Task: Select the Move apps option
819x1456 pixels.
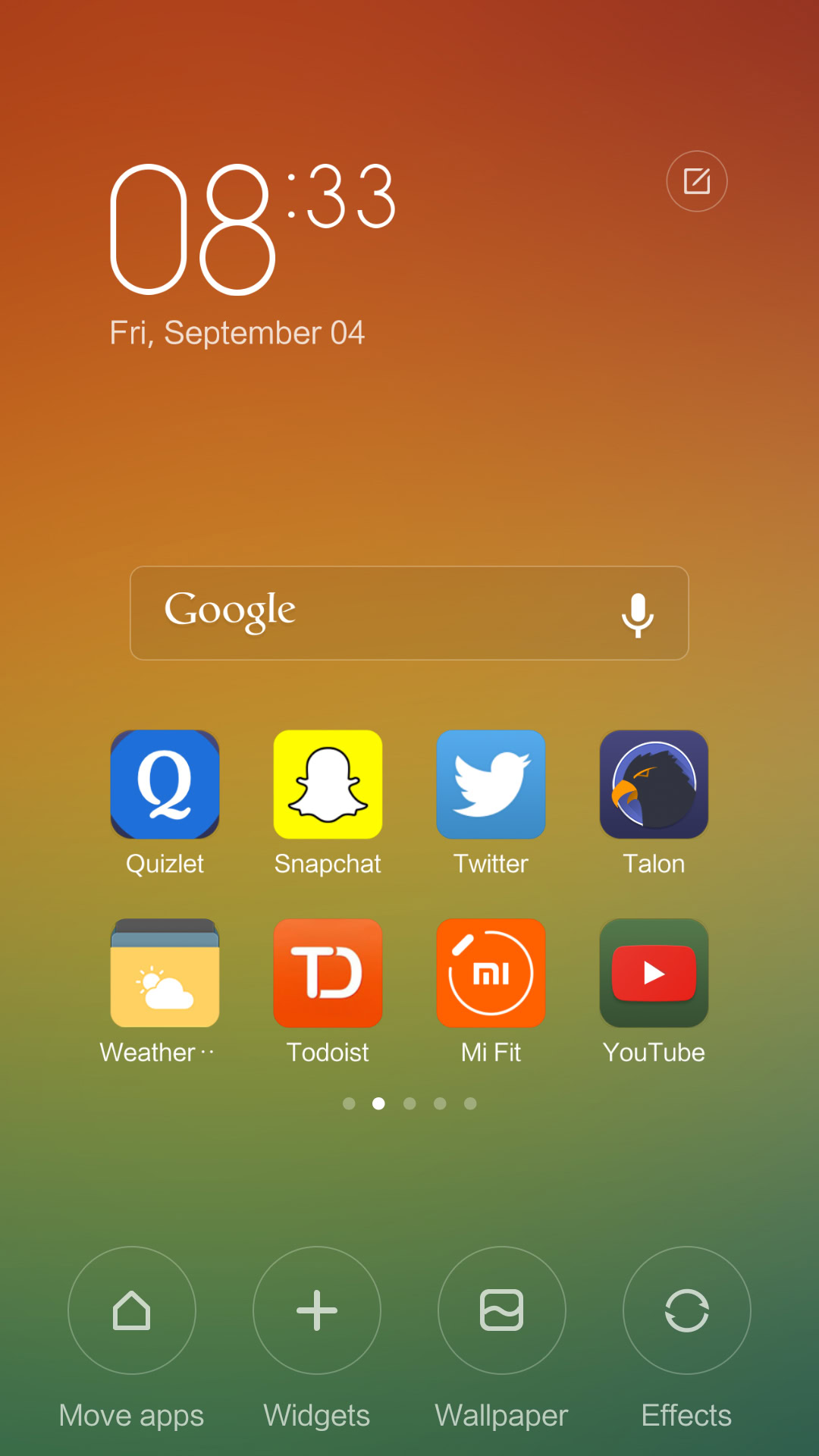Action: pyautogui.click(x=132, y=1310)
